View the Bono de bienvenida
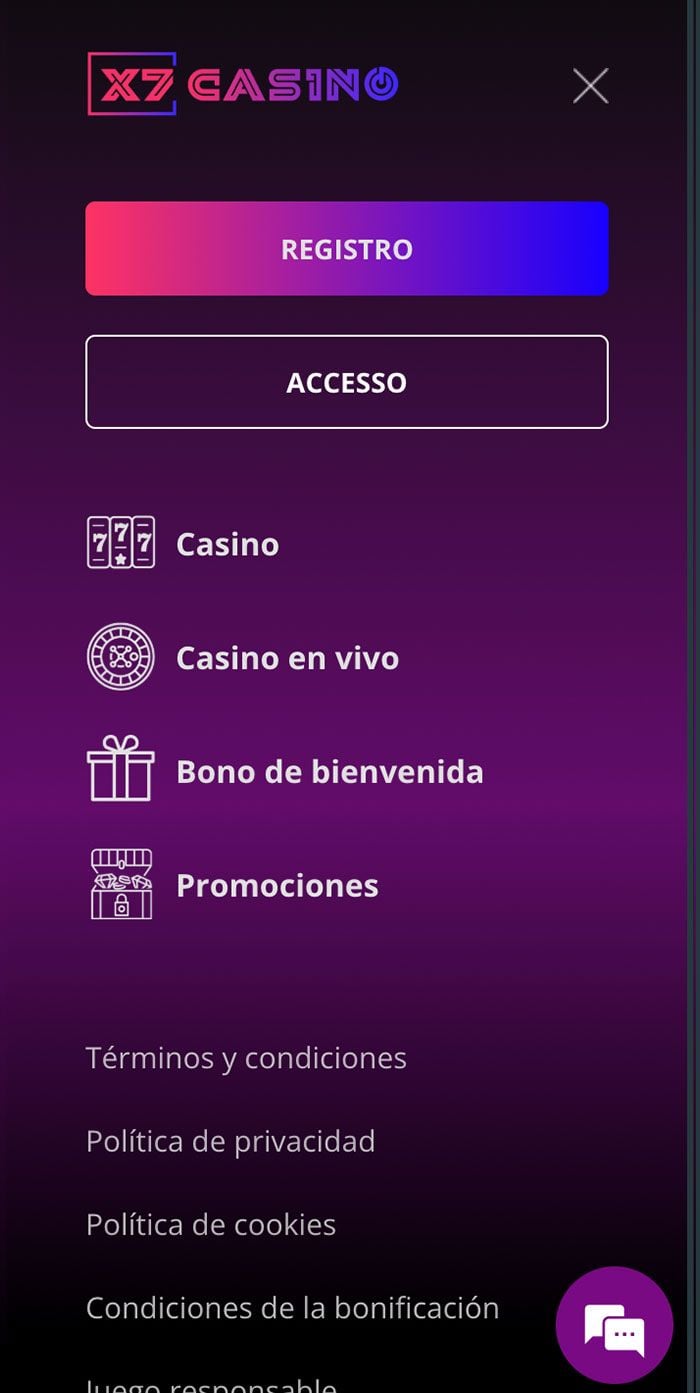 [329, 772]
